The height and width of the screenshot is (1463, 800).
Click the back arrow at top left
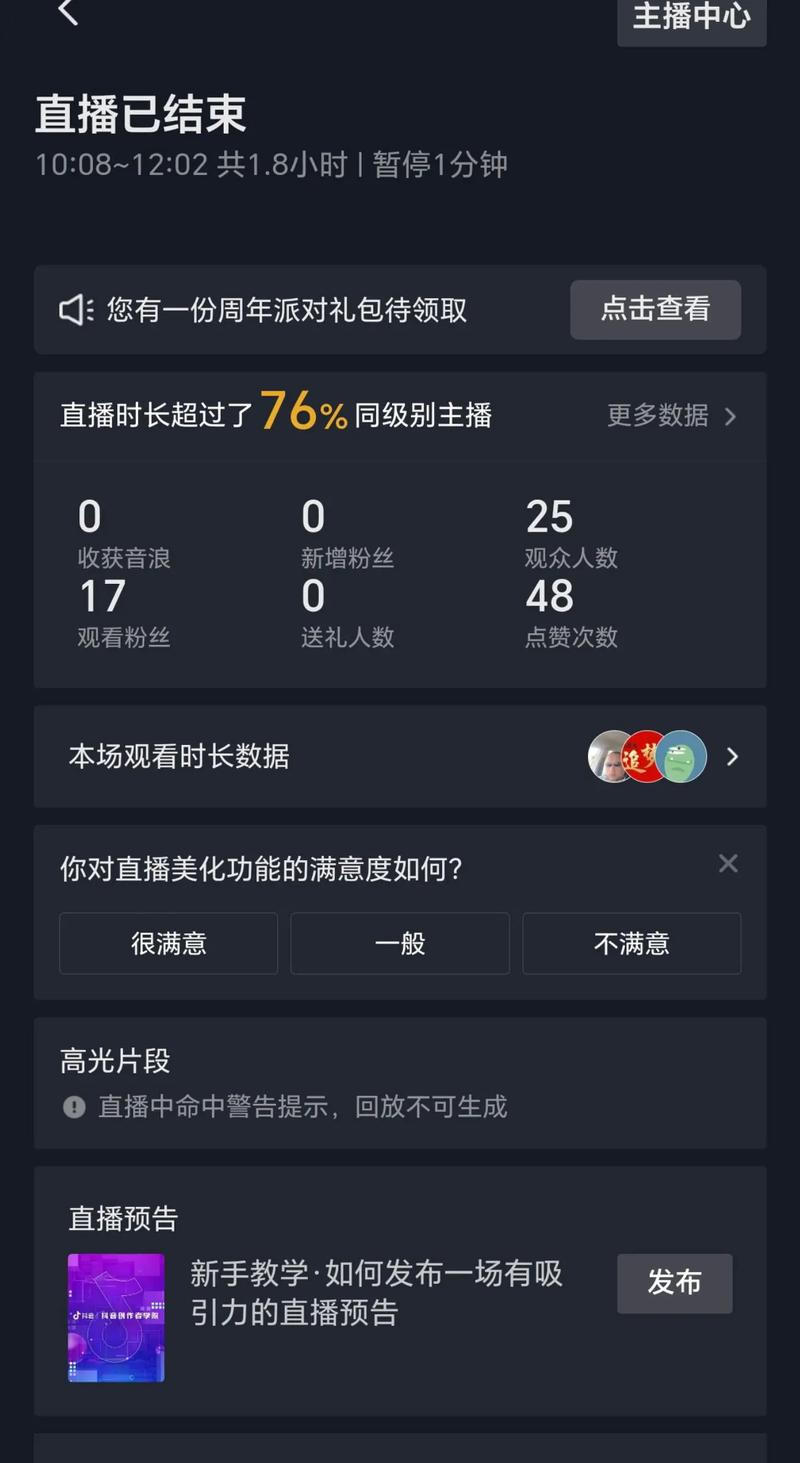click(x=66, y=15)
